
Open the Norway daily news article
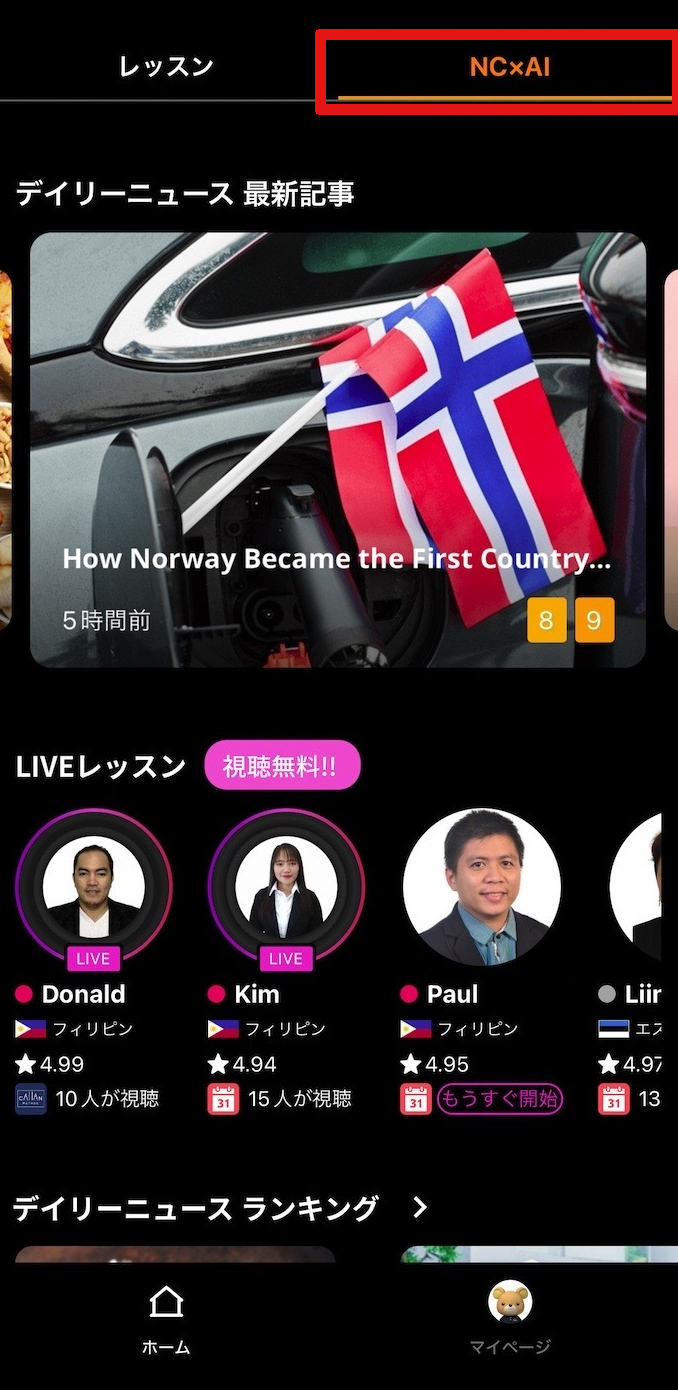point(338,450)
